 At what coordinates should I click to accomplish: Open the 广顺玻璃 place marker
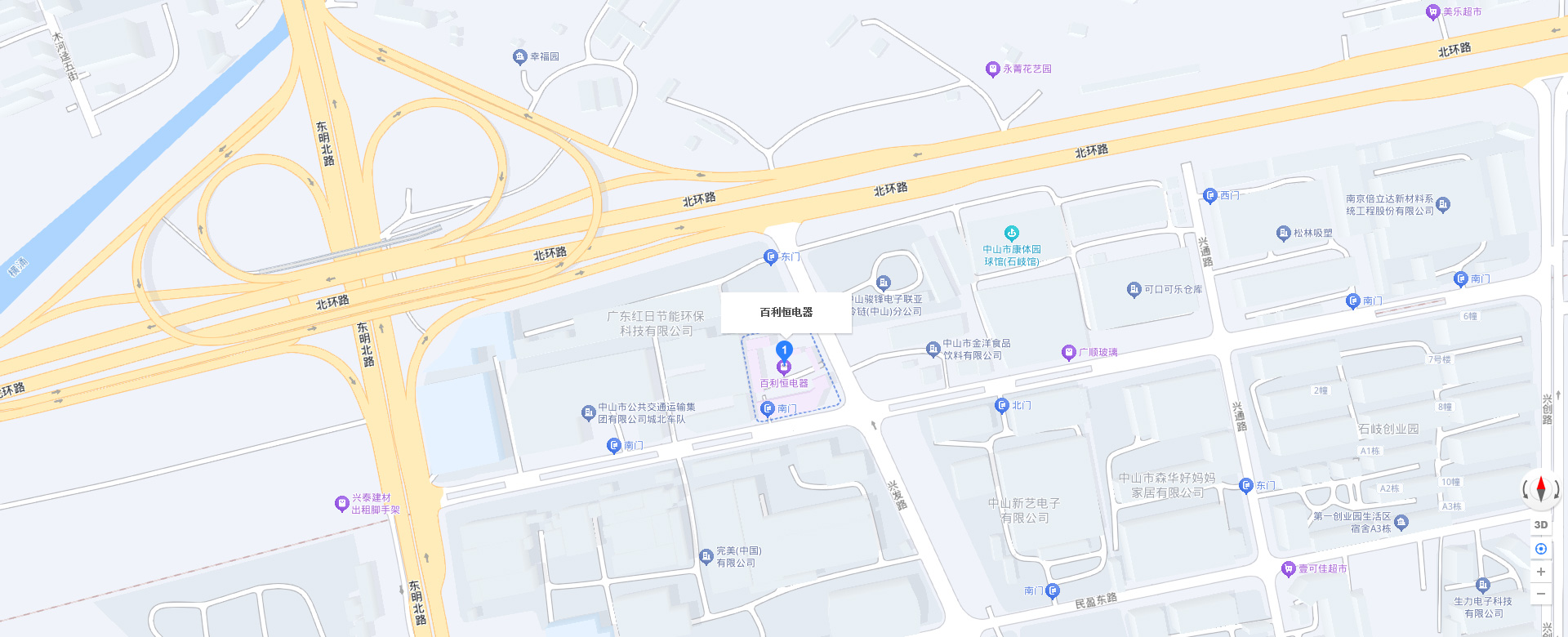pos(1068,352)
